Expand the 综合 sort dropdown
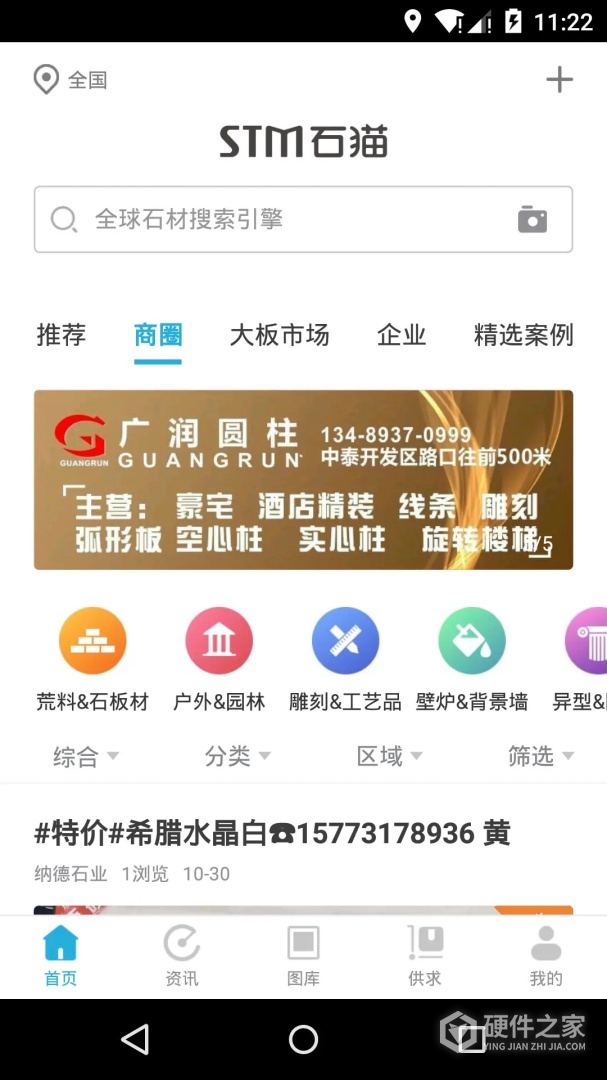607x1080 pixels. point(85,756)
